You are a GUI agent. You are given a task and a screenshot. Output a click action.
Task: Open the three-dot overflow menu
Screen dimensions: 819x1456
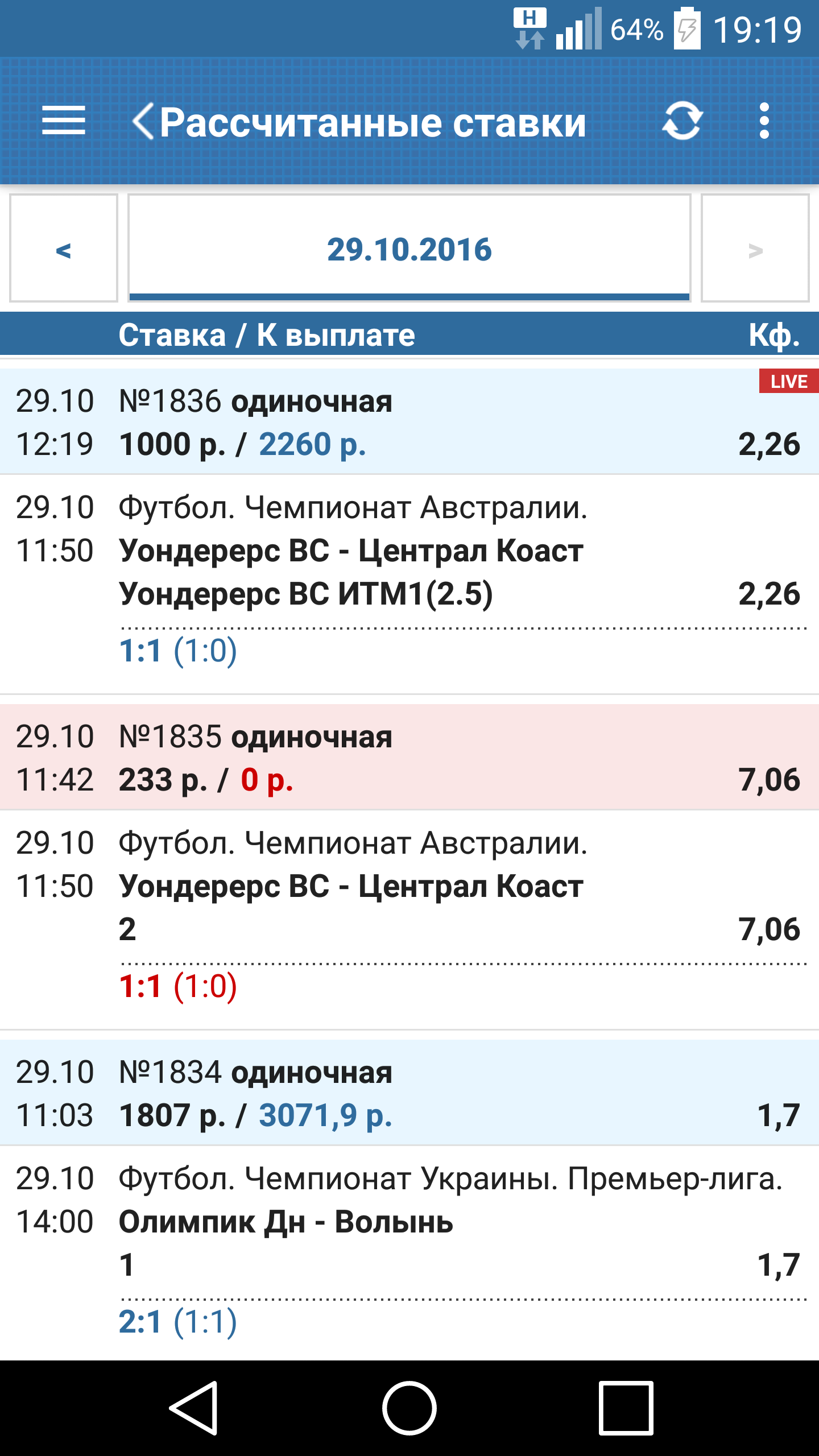[x=764, y=121]
